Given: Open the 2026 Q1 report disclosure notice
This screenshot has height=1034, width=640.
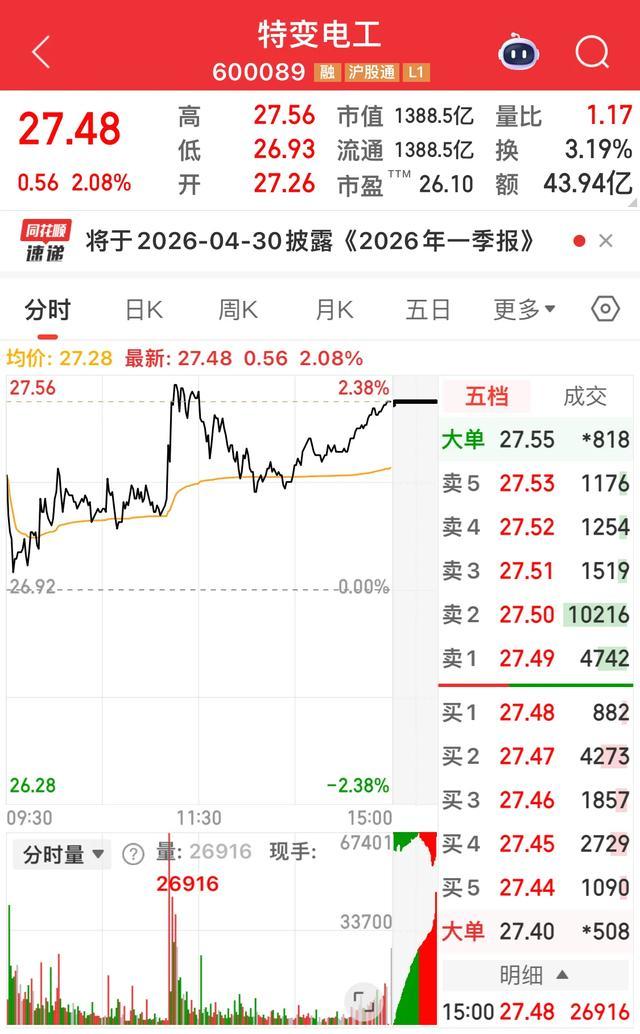Looking at the screenshot, I should 310,241.
